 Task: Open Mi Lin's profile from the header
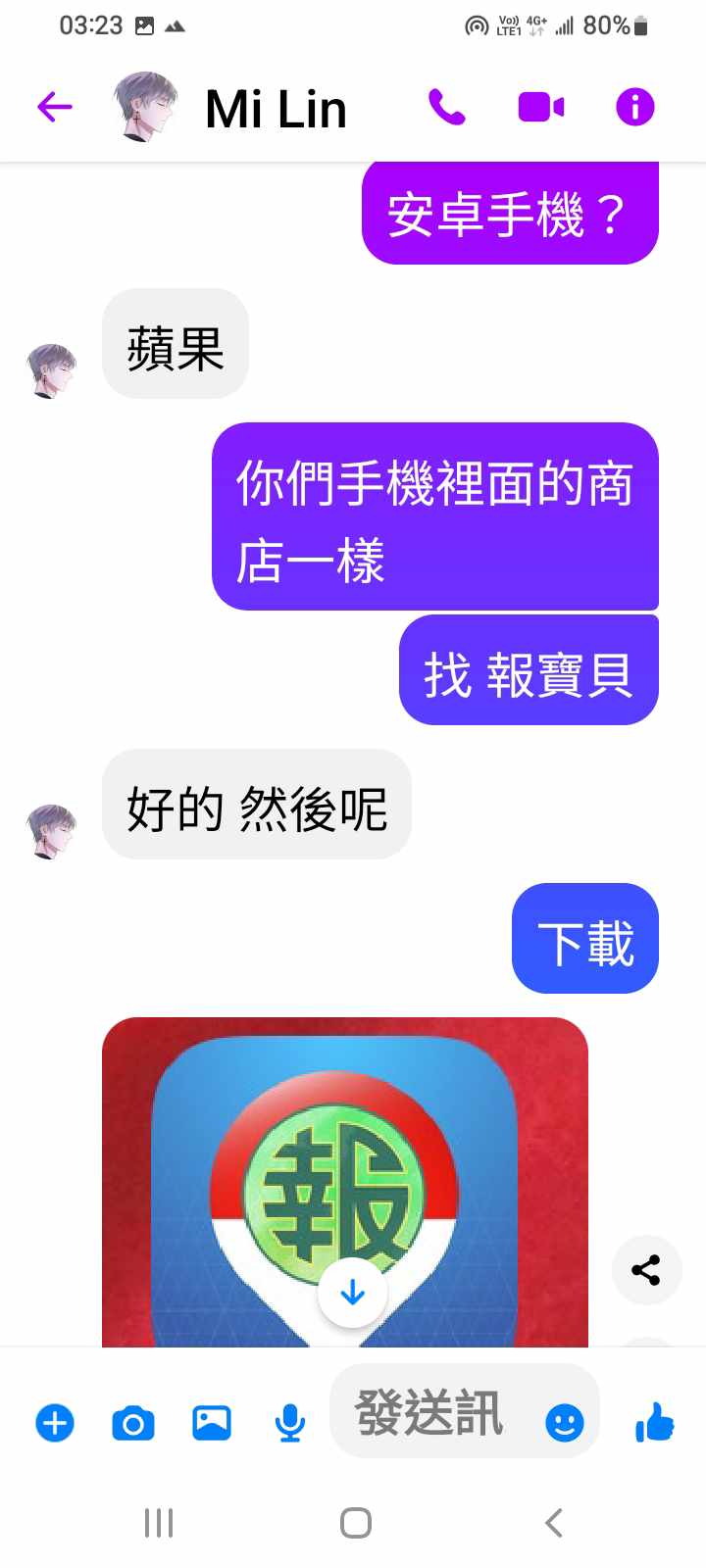coord(276,108)
